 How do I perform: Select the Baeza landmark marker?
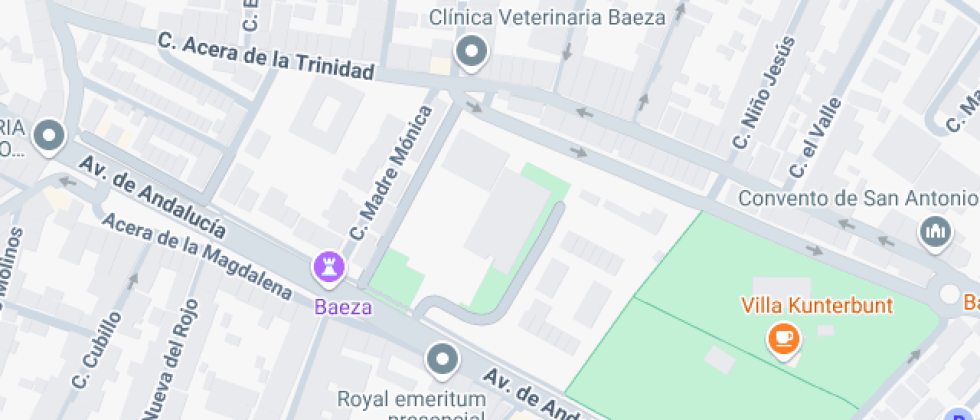329,267
